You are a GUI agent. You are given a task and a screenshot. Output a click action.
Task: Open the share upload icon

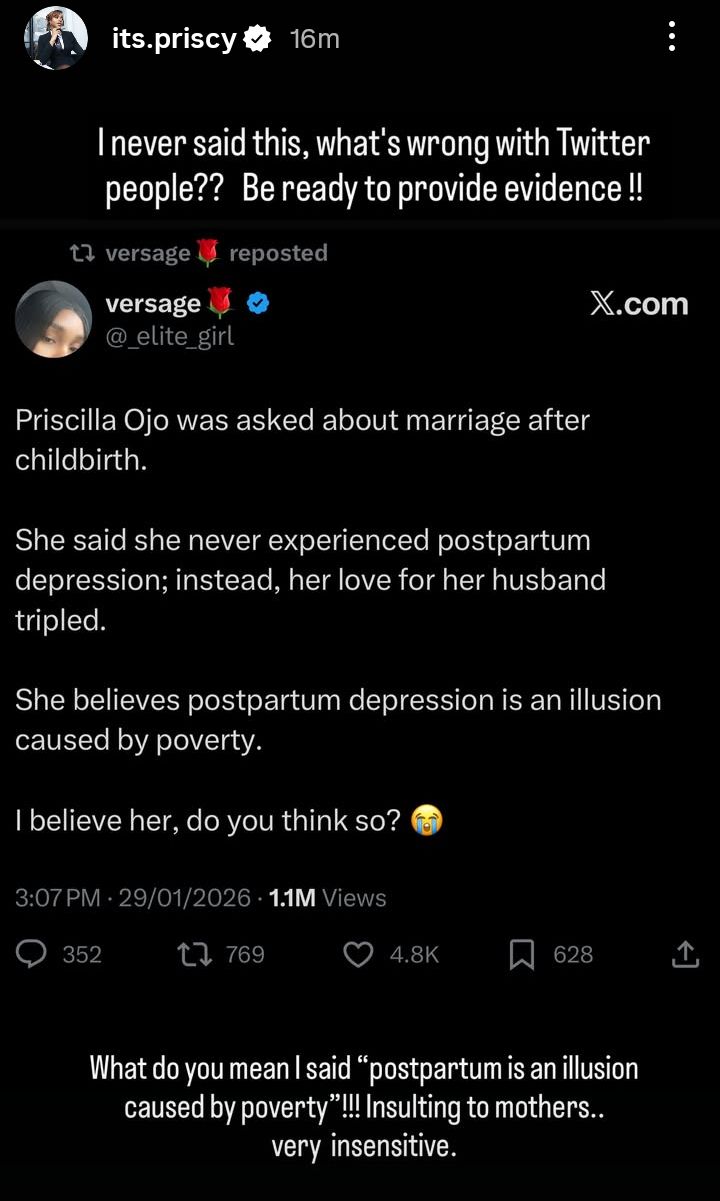(x=685, y=954)
